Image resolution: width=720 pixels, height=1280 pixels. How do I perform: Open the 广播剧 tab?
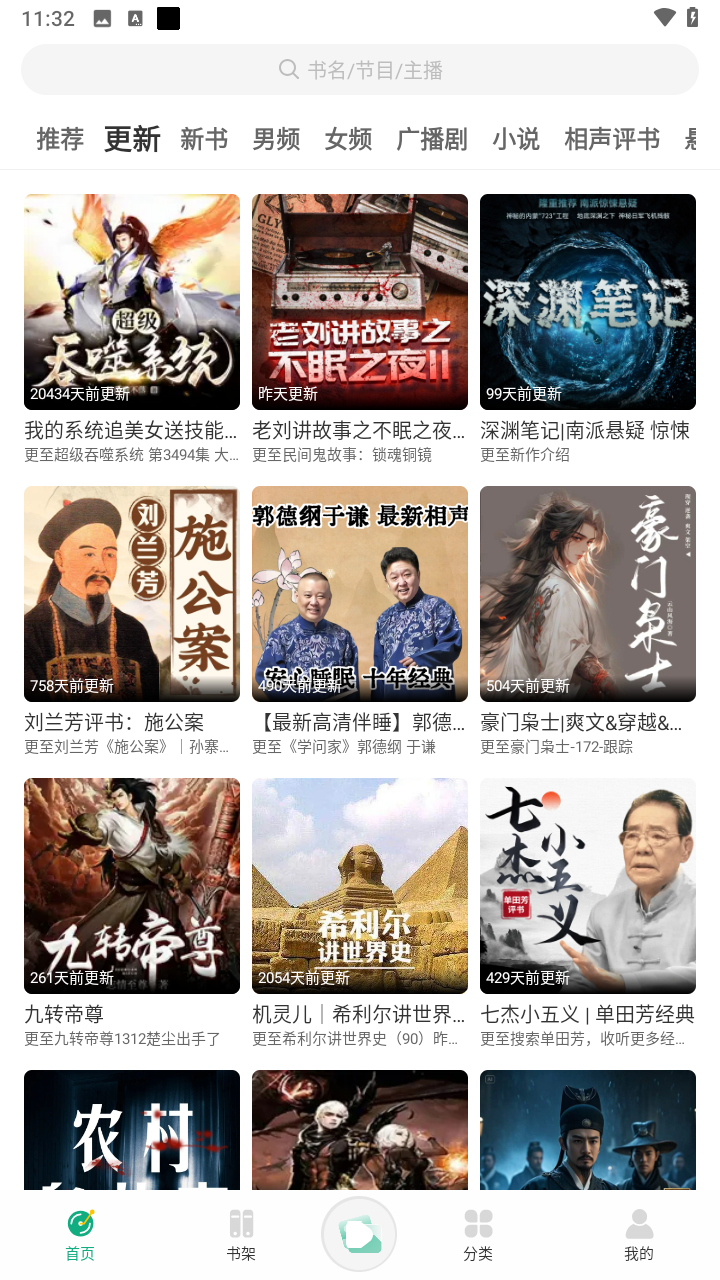(432, 139)
